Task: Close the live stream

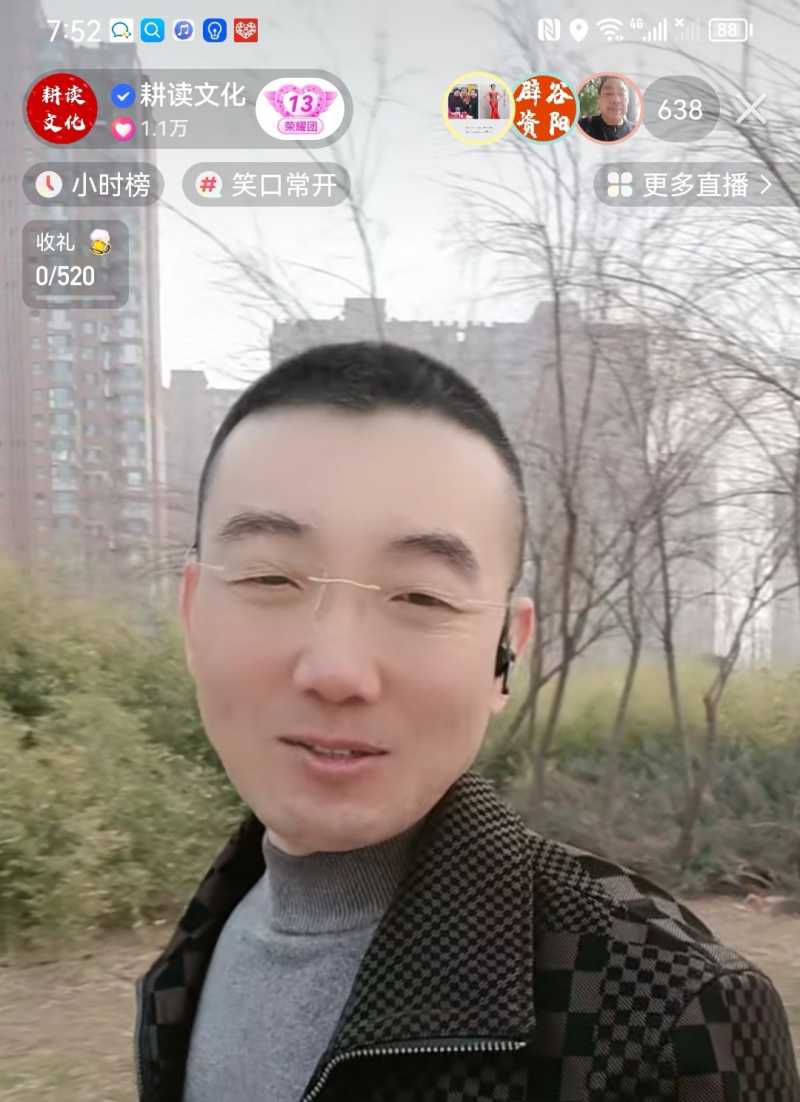Action: [x=751, y=109]
